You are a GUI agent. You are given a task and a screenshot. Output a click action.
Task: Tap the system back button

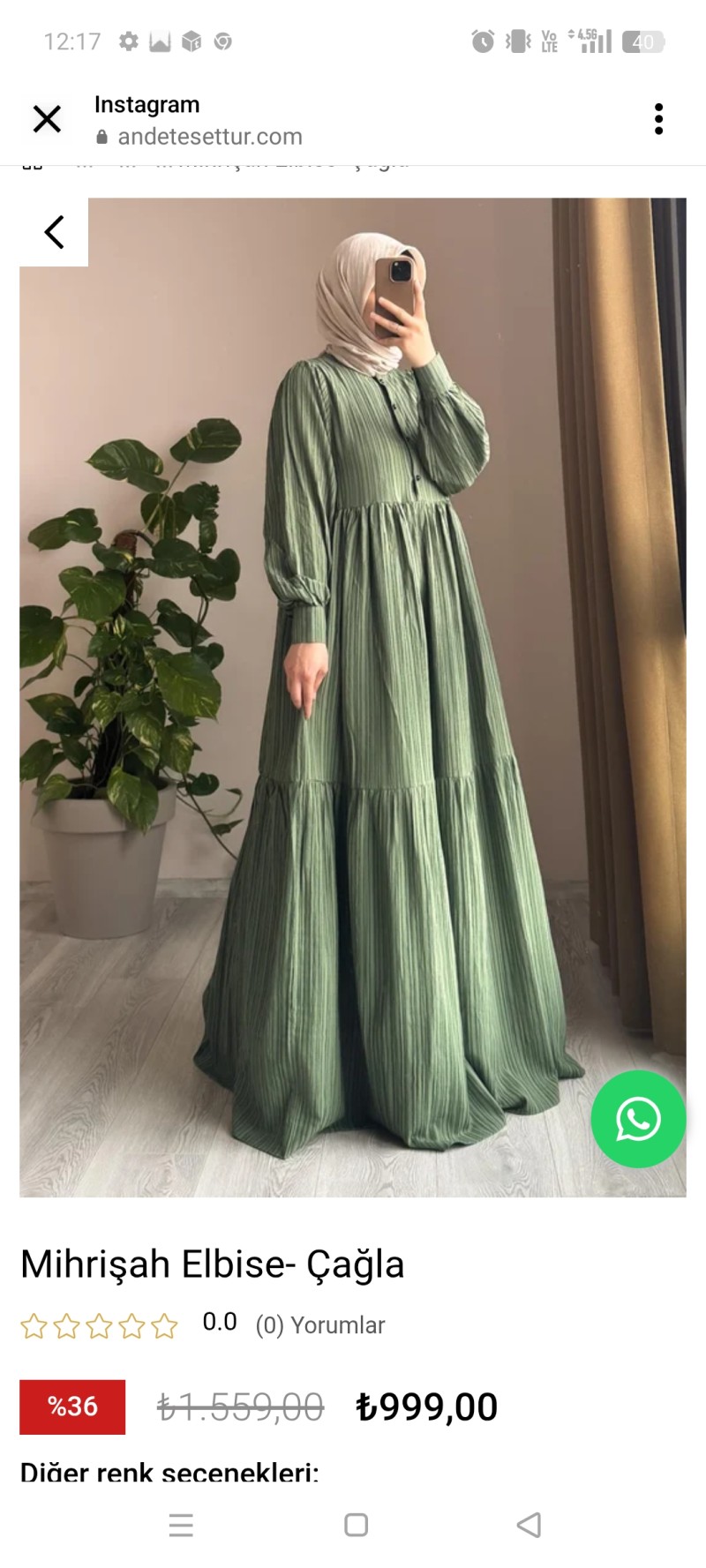click(x=528, y=1525)
